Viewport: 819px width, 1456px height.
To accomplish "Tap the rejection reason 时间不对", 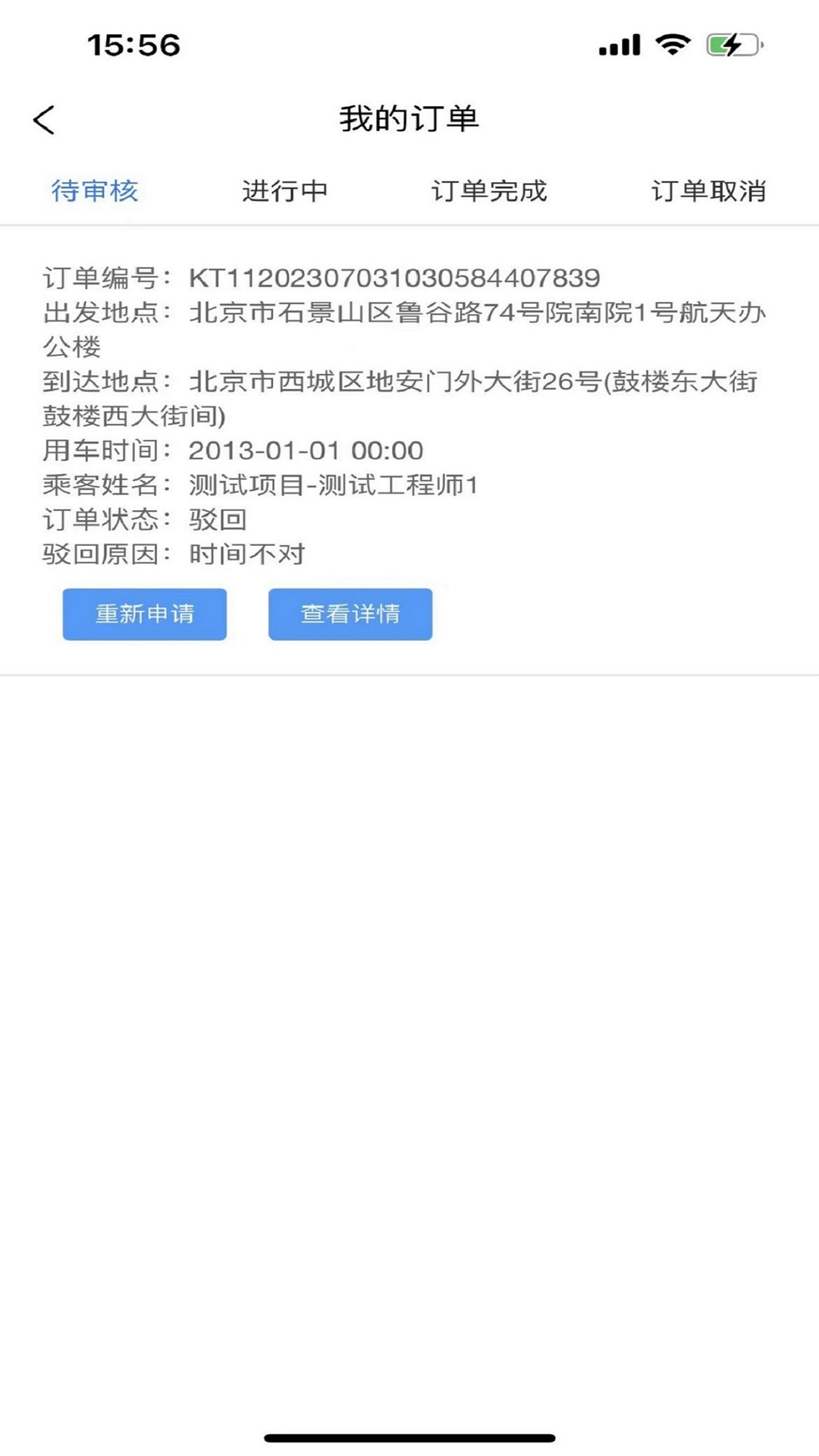I will [x=246, y=554].
